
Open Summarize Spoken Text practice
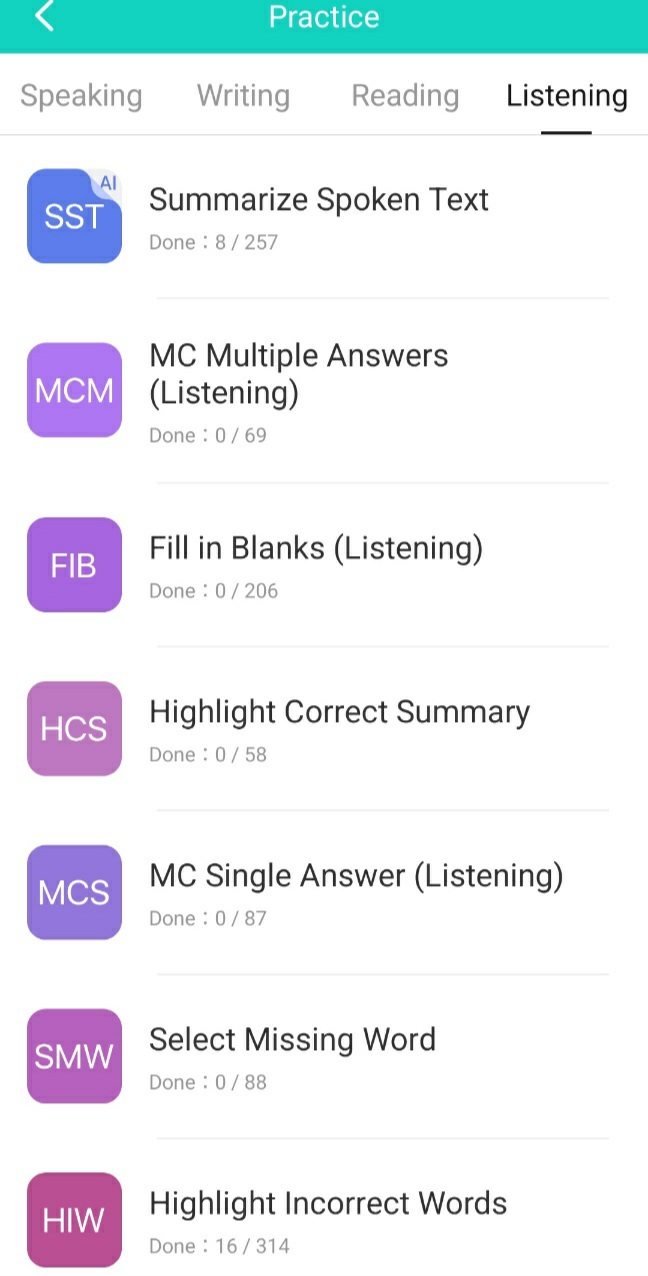[x=324, y=216]
